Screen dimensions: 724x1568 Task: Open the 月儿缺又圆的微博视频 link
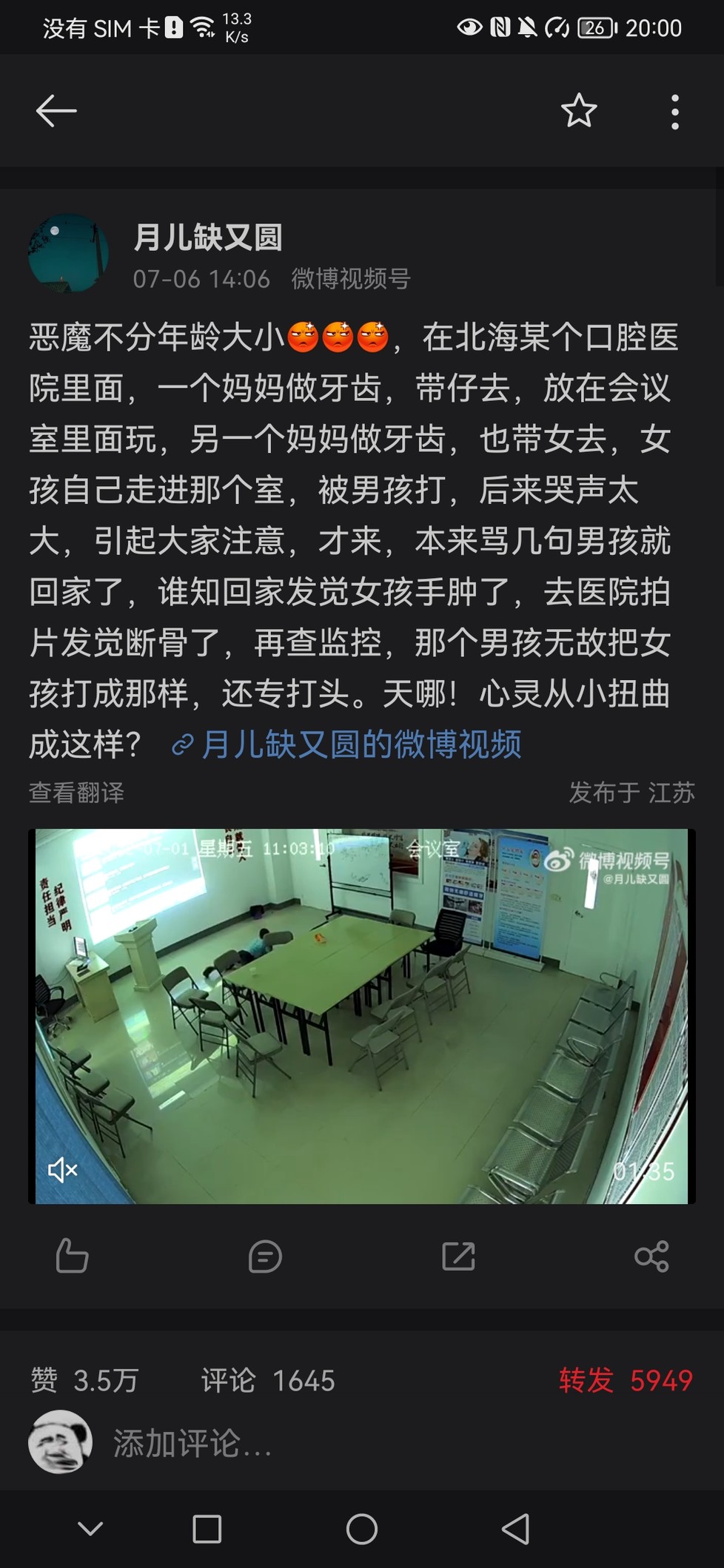tap(346, 744)
